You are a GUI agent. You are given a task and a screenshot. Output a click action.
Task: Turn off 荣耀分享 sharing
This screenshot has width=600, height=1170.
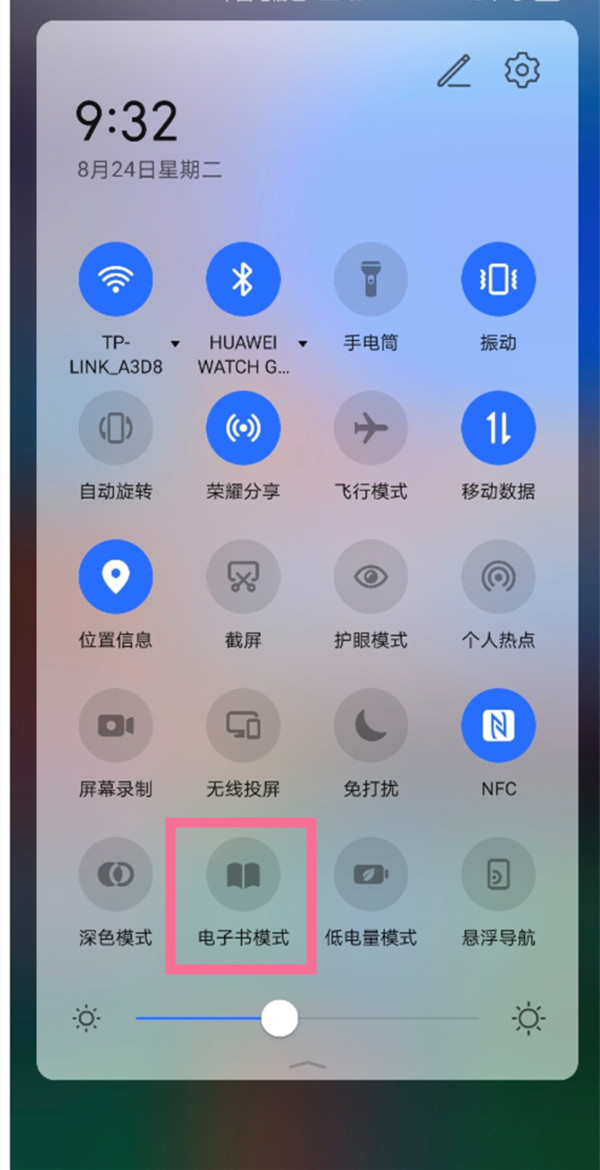243,429
